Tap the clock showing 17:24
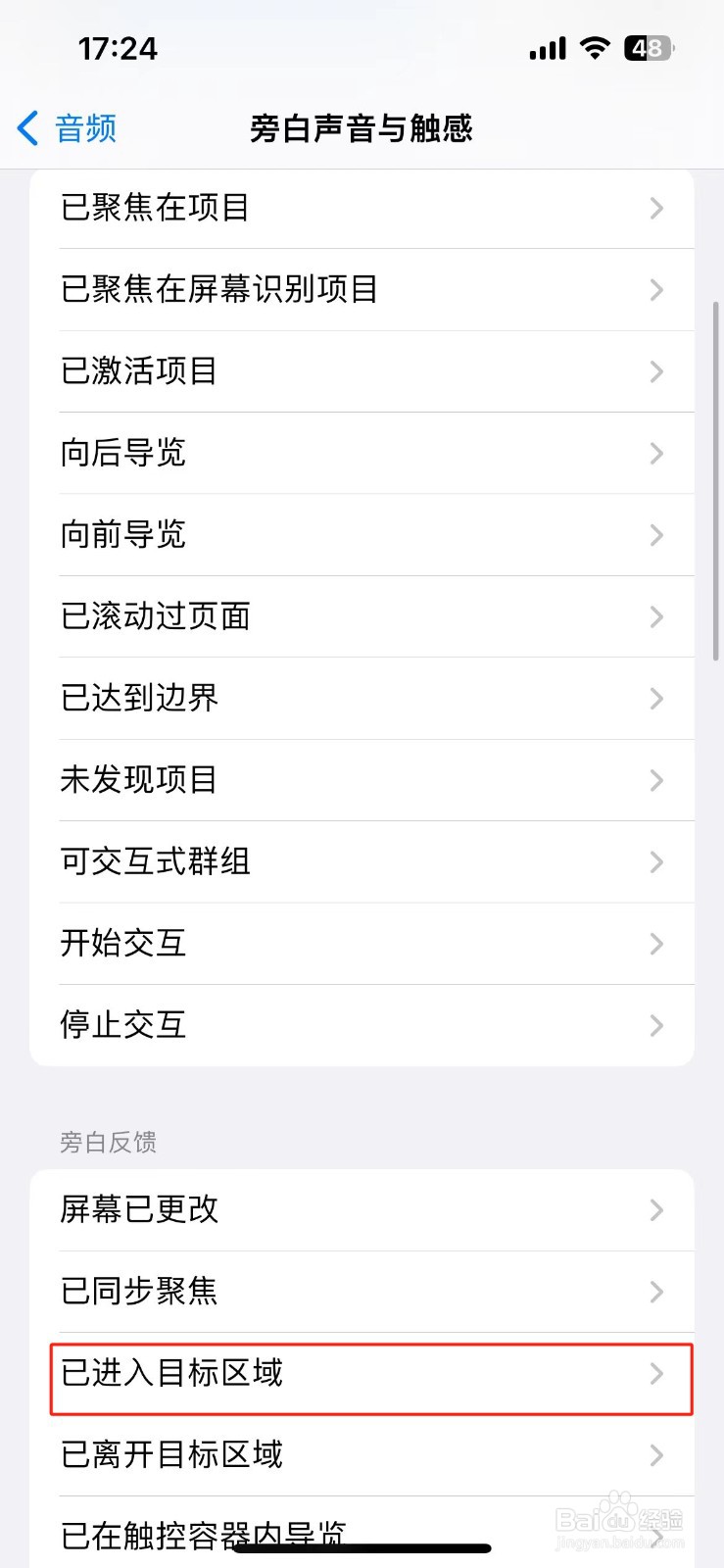The height and width of the screenshot is (1568, 724). point(118,47)
